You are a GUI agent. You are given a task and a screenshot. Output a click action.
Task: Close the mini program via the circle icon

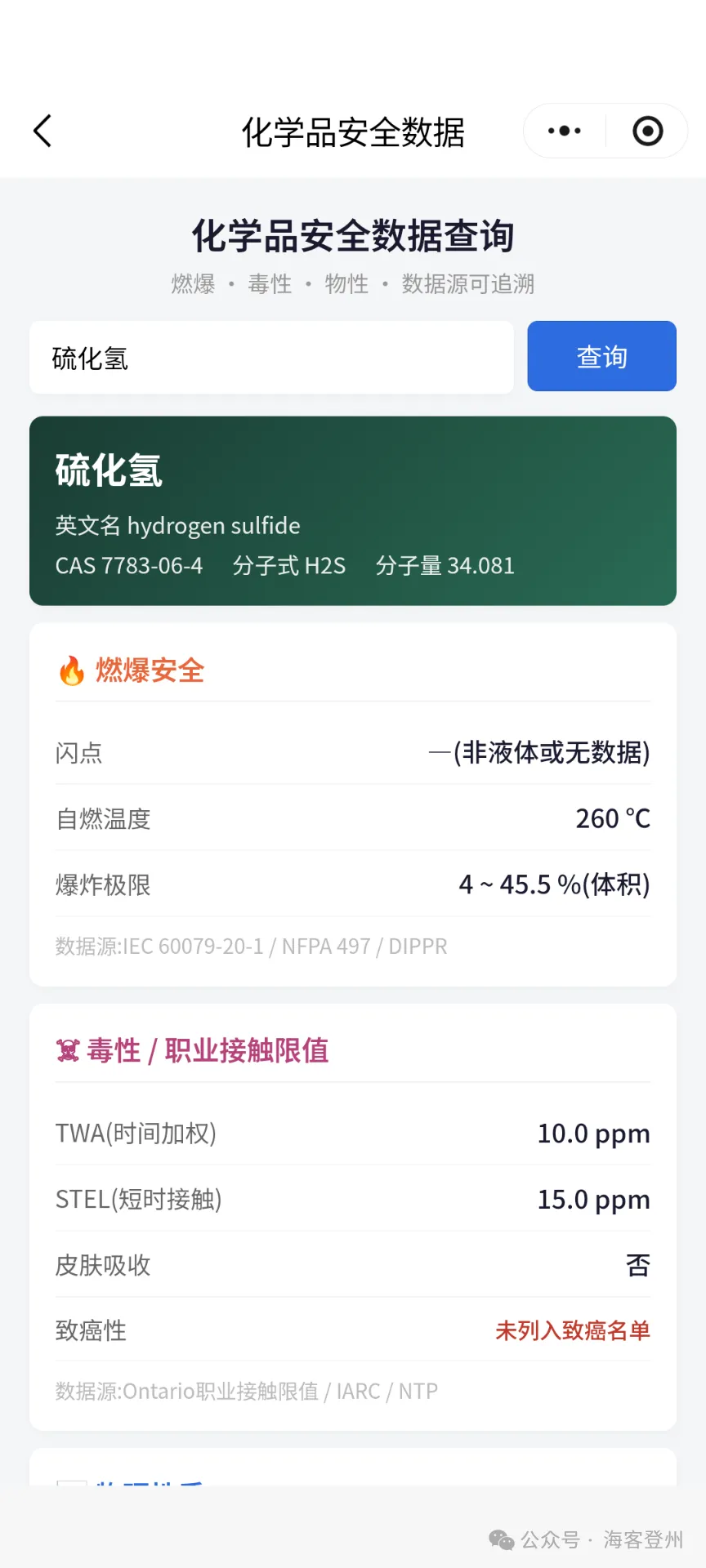(648, 131)
